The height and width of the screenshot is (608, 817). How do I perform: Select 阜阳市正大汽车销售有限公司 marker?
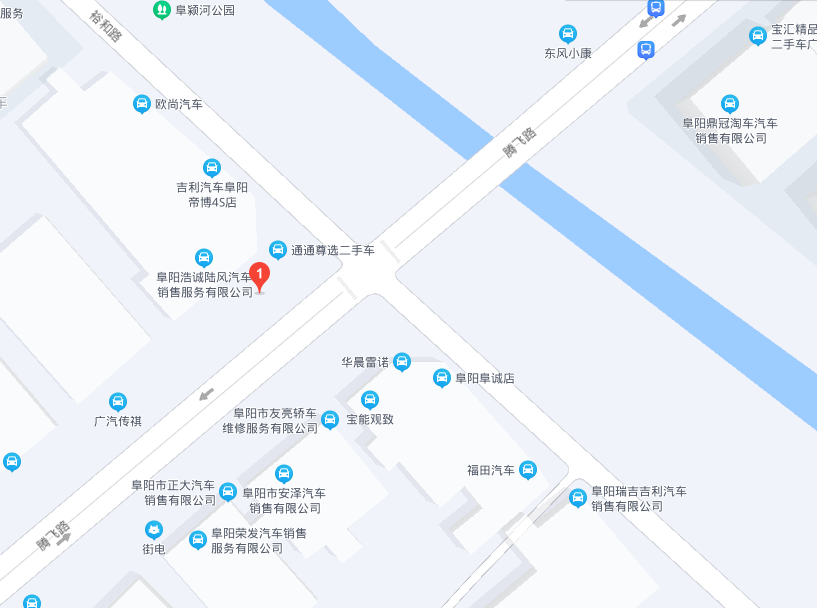click(x=228, y=492)
